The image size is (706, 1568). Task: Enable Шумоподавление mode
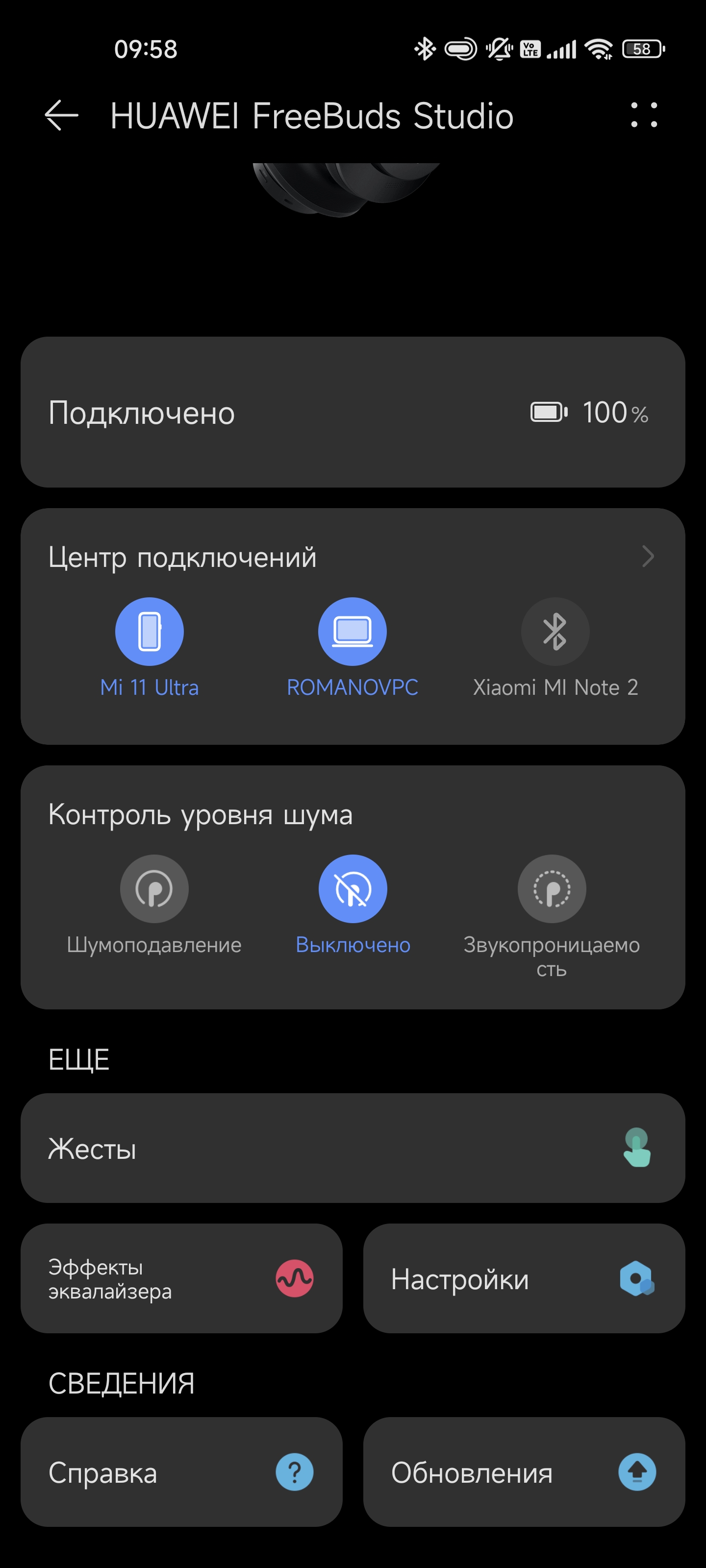tap(154, 889)
